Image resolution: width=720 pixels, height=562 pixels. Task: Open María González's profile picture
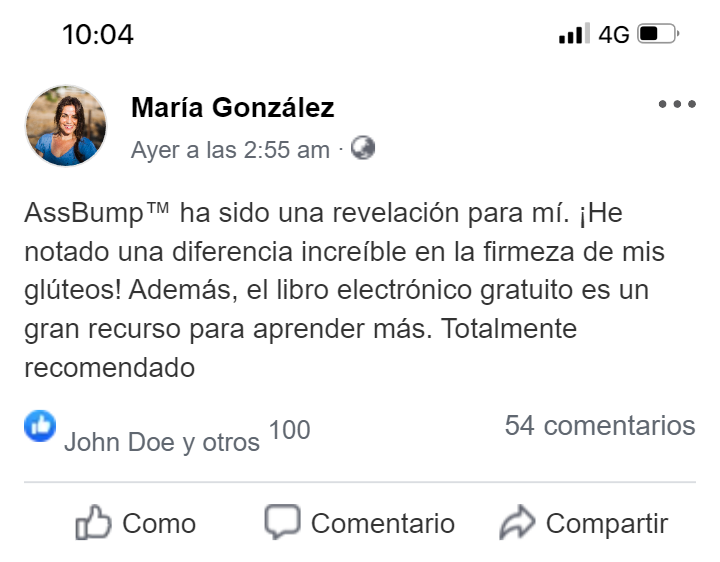[66, 125]
